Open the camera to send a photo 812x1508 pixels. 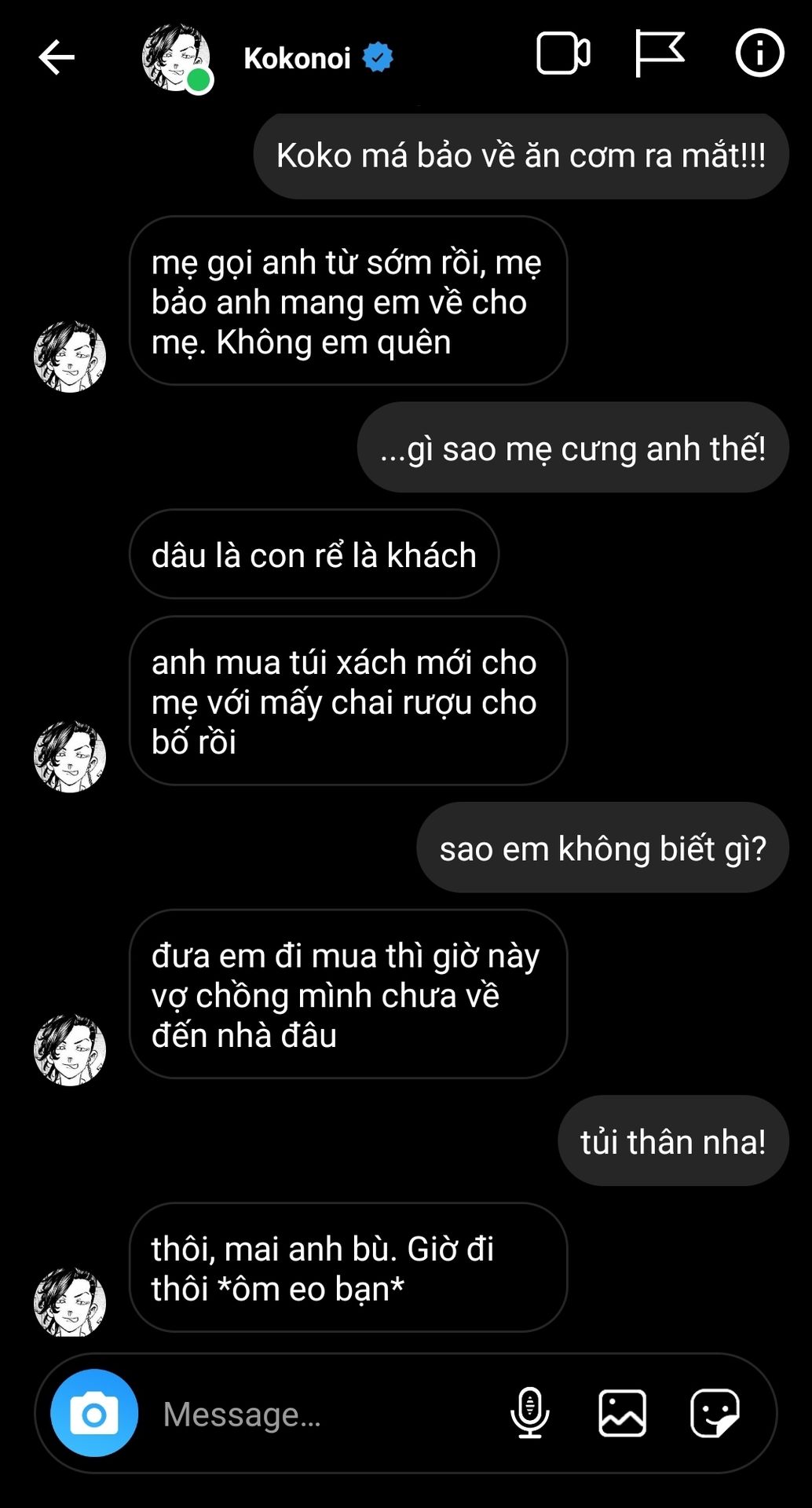click(94, 1414)
